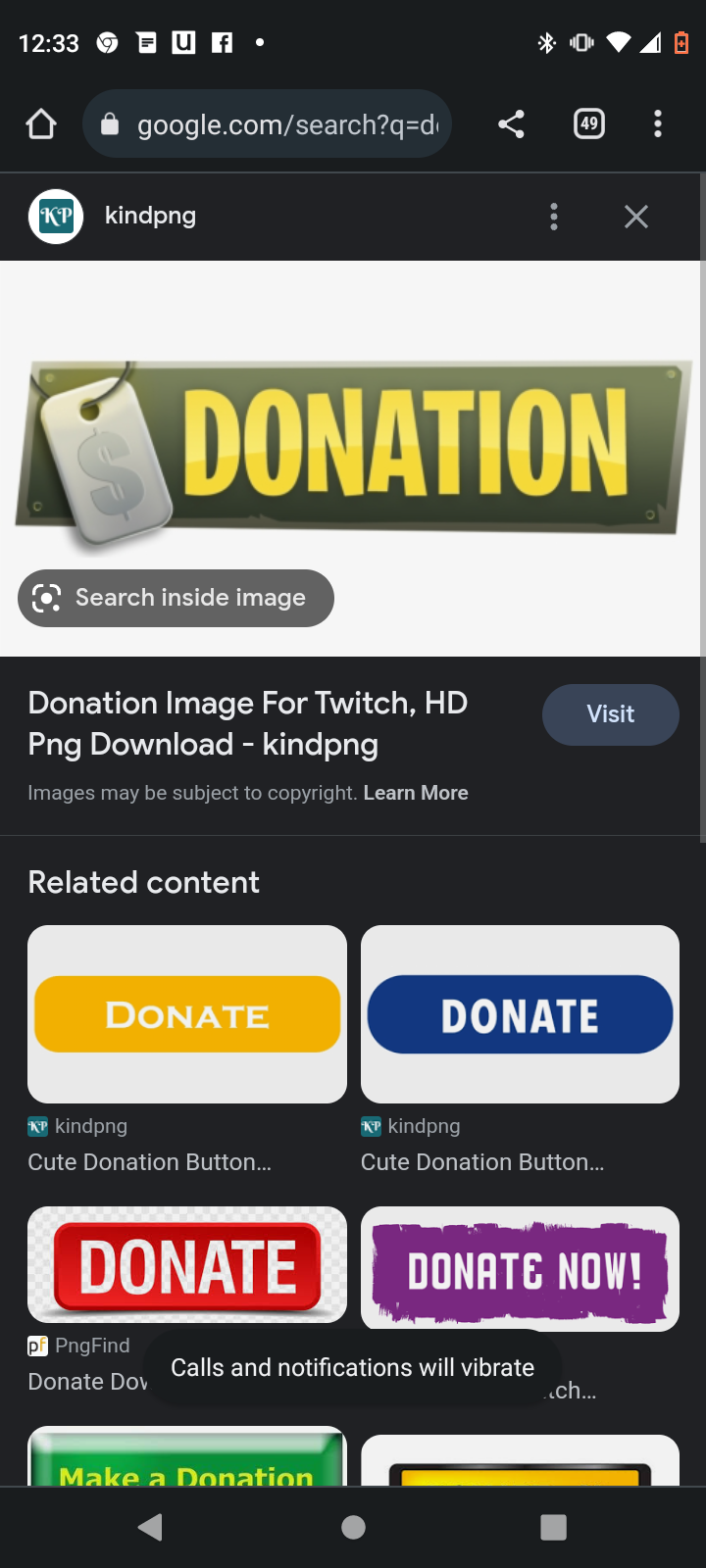Open image options next to kindpng
The height and width of the screenshot is (1568, 706).
click(x=554, y=217)
